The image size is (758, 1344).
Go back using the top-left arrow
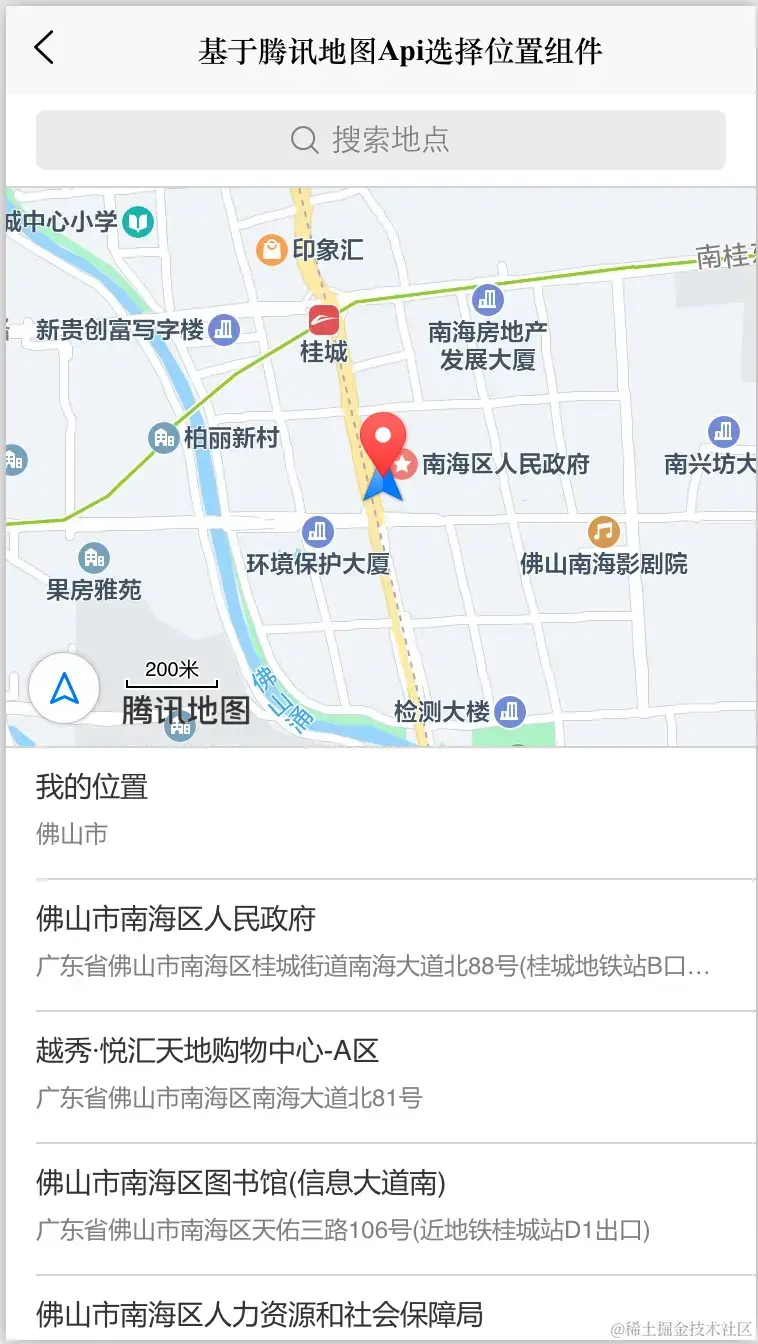click(44, 48)
